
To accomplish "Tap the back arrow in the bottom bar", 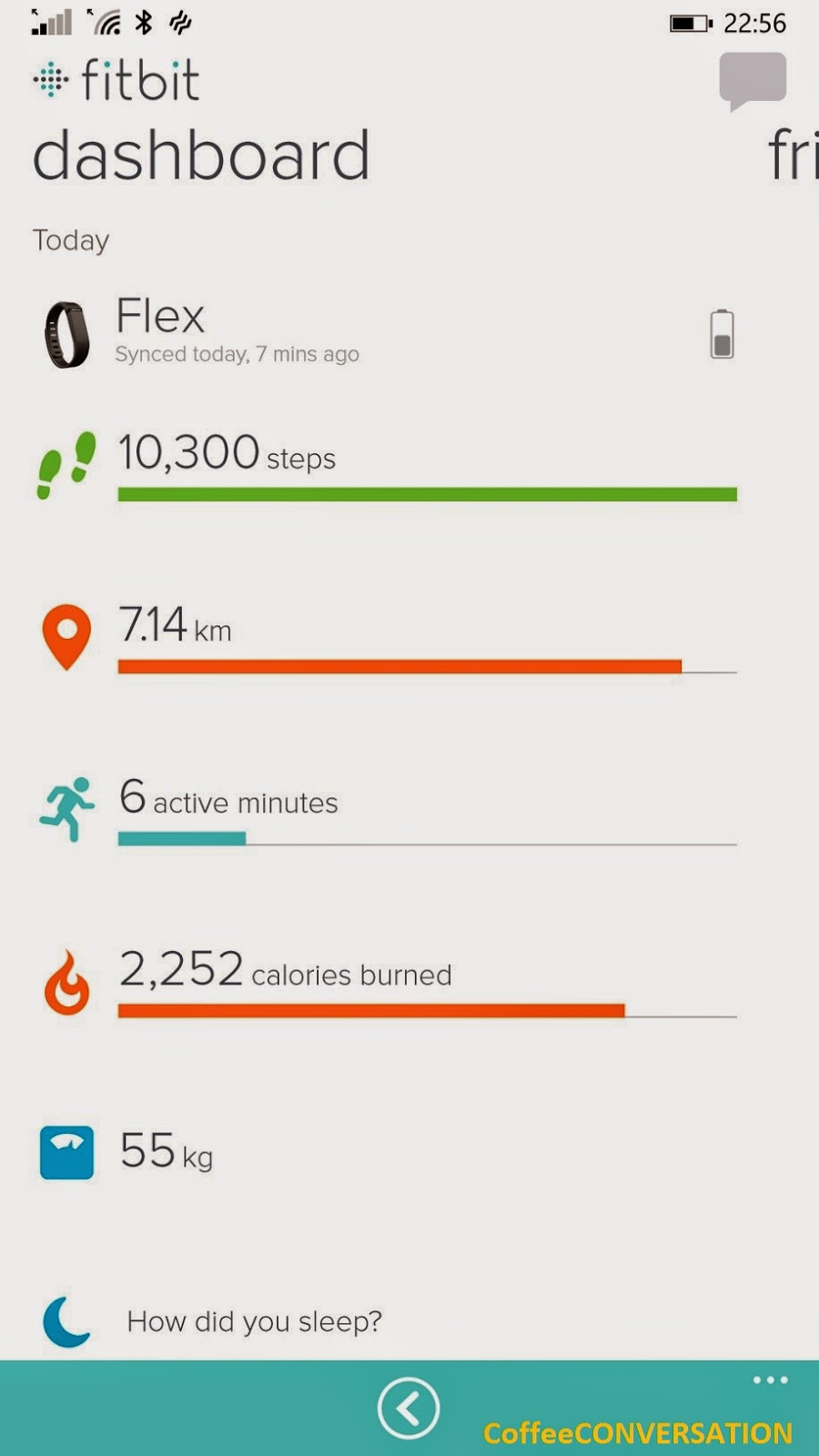I will click(x=409, y=1408).
